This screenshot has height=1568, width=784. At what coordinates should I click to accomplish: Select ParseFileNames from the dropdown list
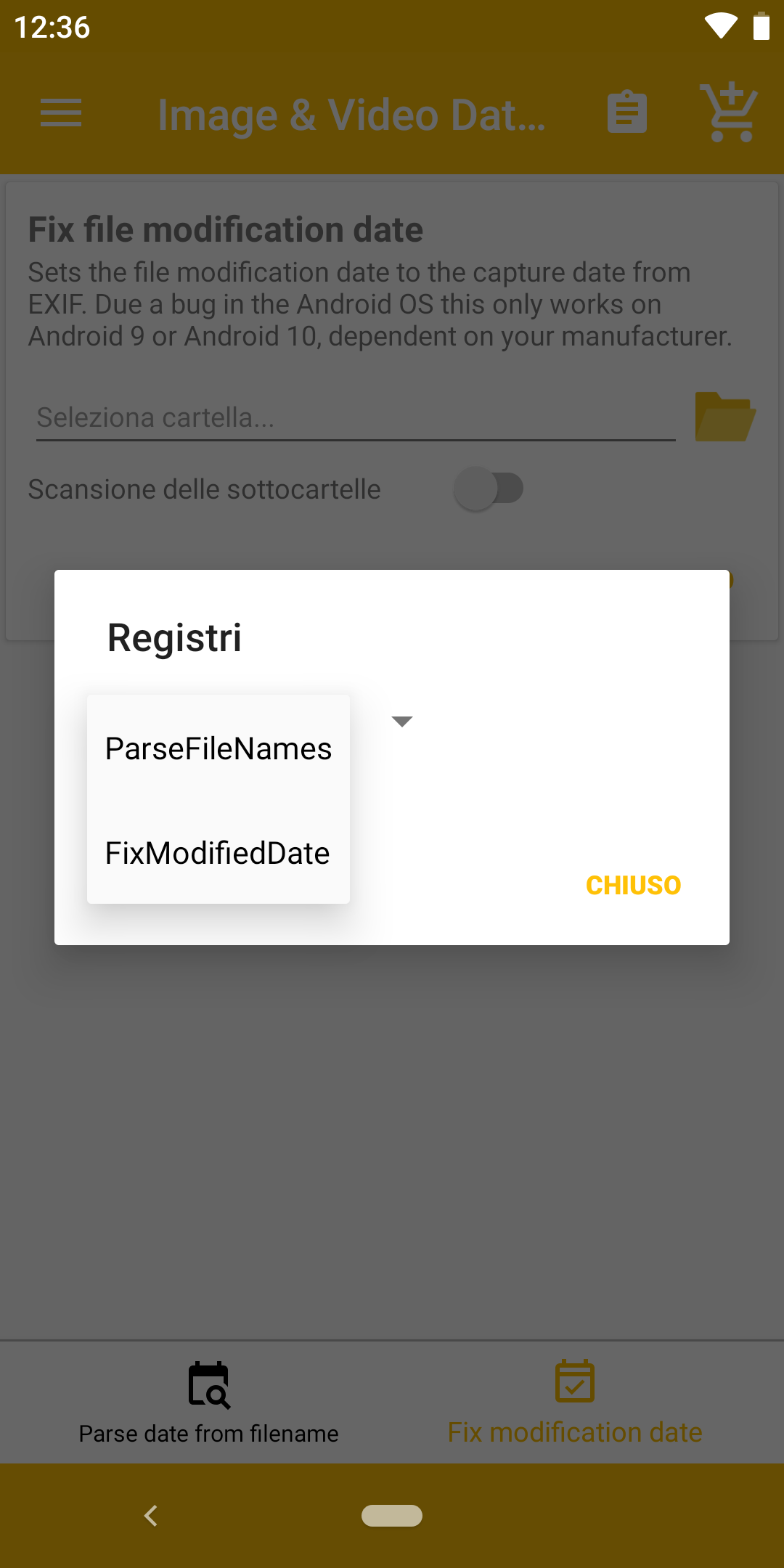(x=218, y=748)
